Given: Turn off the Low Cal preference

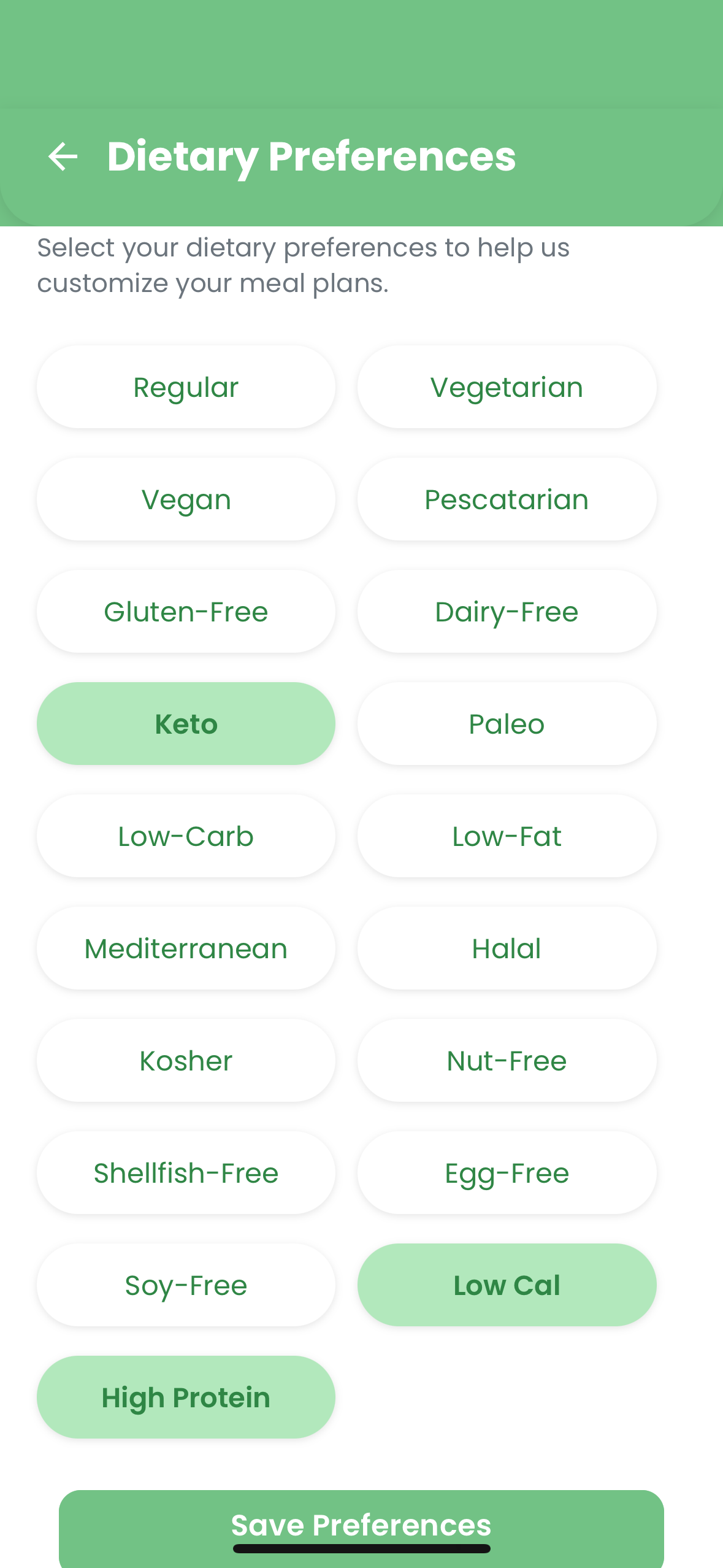Looking at the screenshot, I should 506,1285.
